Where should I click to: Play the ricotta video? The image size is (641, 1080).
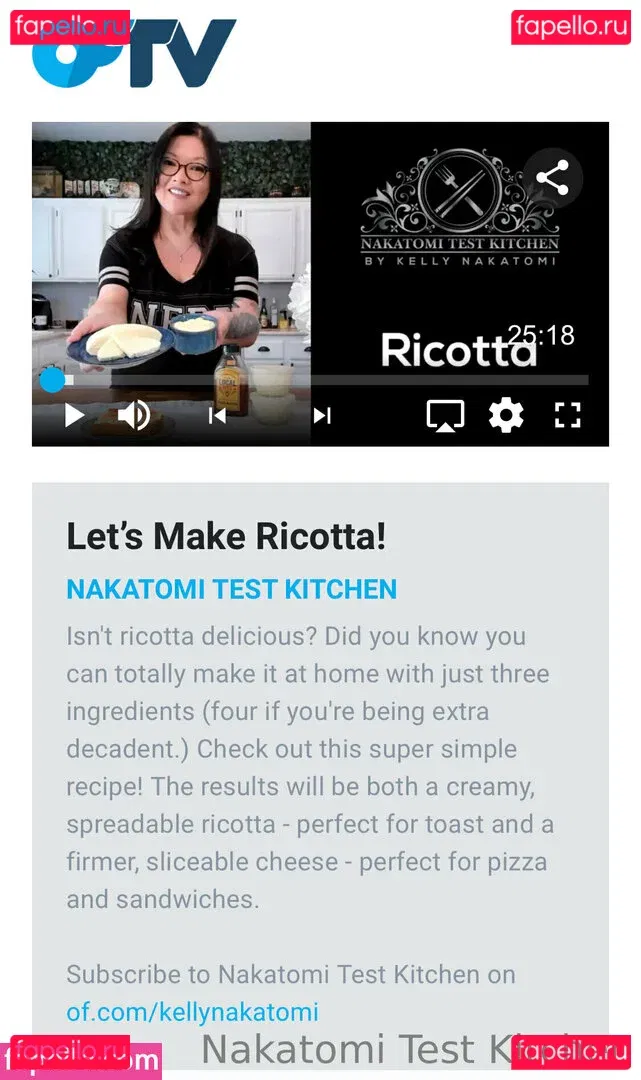74,415
